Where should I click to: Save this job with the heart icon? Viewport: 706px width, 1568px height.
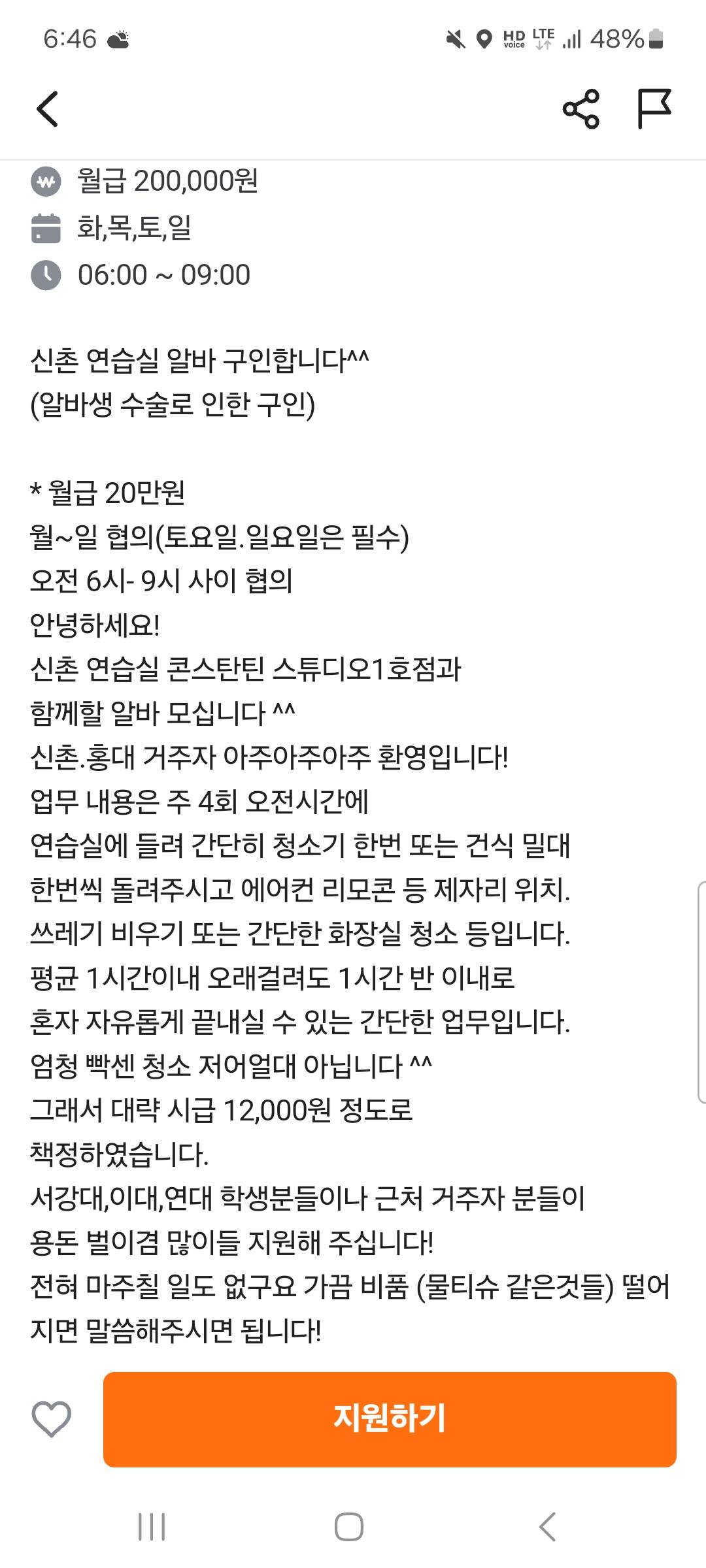(51, 1419)
